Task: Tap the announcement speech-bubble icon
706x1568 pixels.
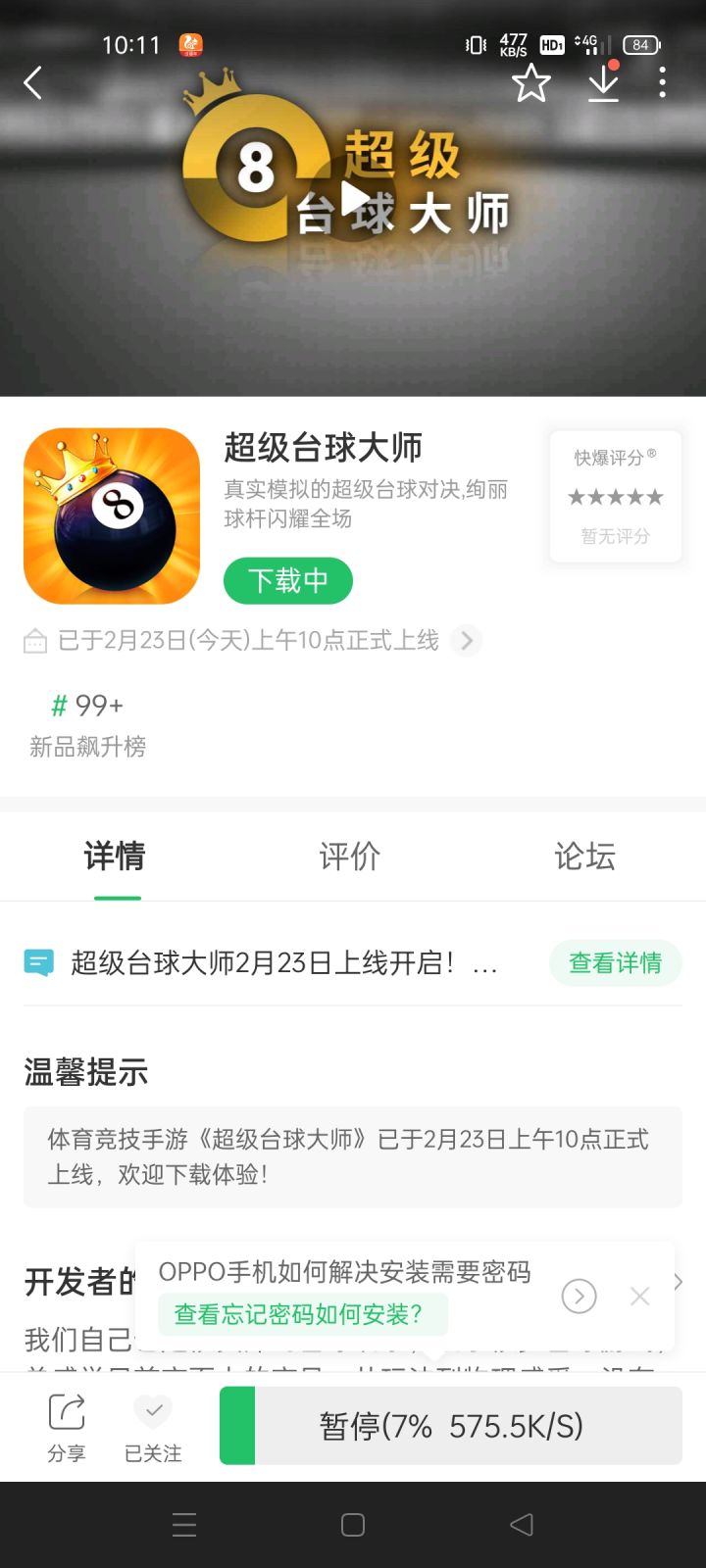Action: (x=39, y=962)
